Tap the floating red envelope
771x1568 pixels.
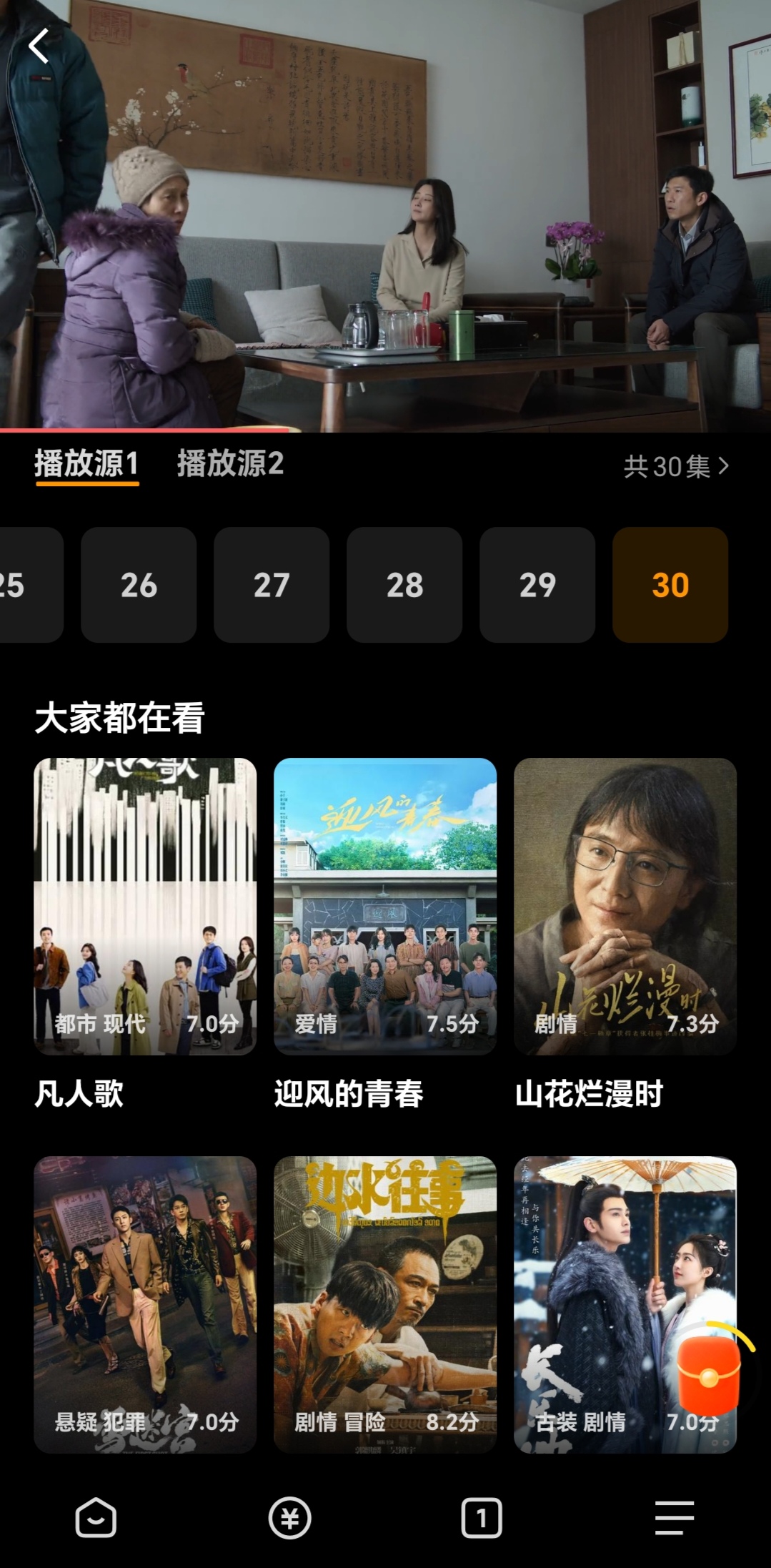[710, 1376]
